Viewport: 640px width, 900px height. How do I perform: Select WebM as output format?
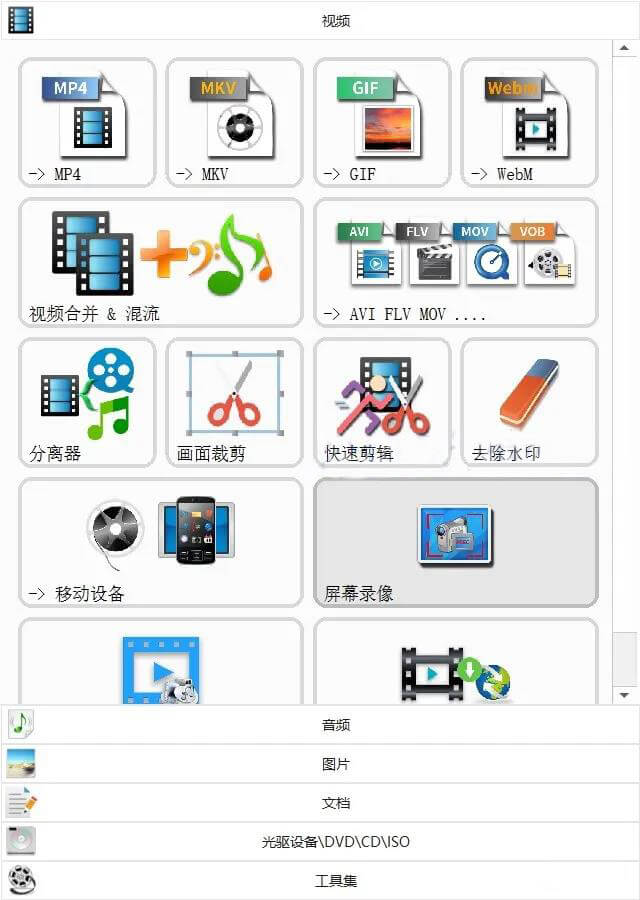pyautogui.click(x=529, y=122)
